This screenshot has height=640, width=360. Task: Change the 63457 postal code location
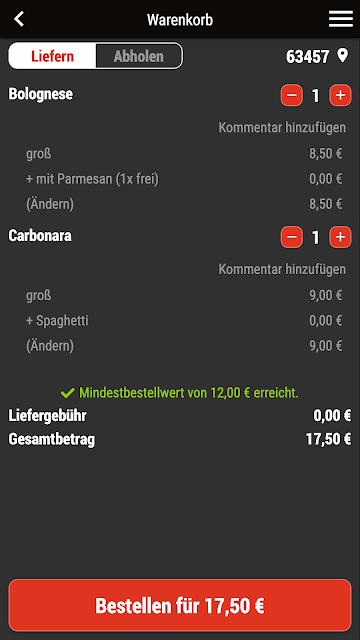[317, 56]
